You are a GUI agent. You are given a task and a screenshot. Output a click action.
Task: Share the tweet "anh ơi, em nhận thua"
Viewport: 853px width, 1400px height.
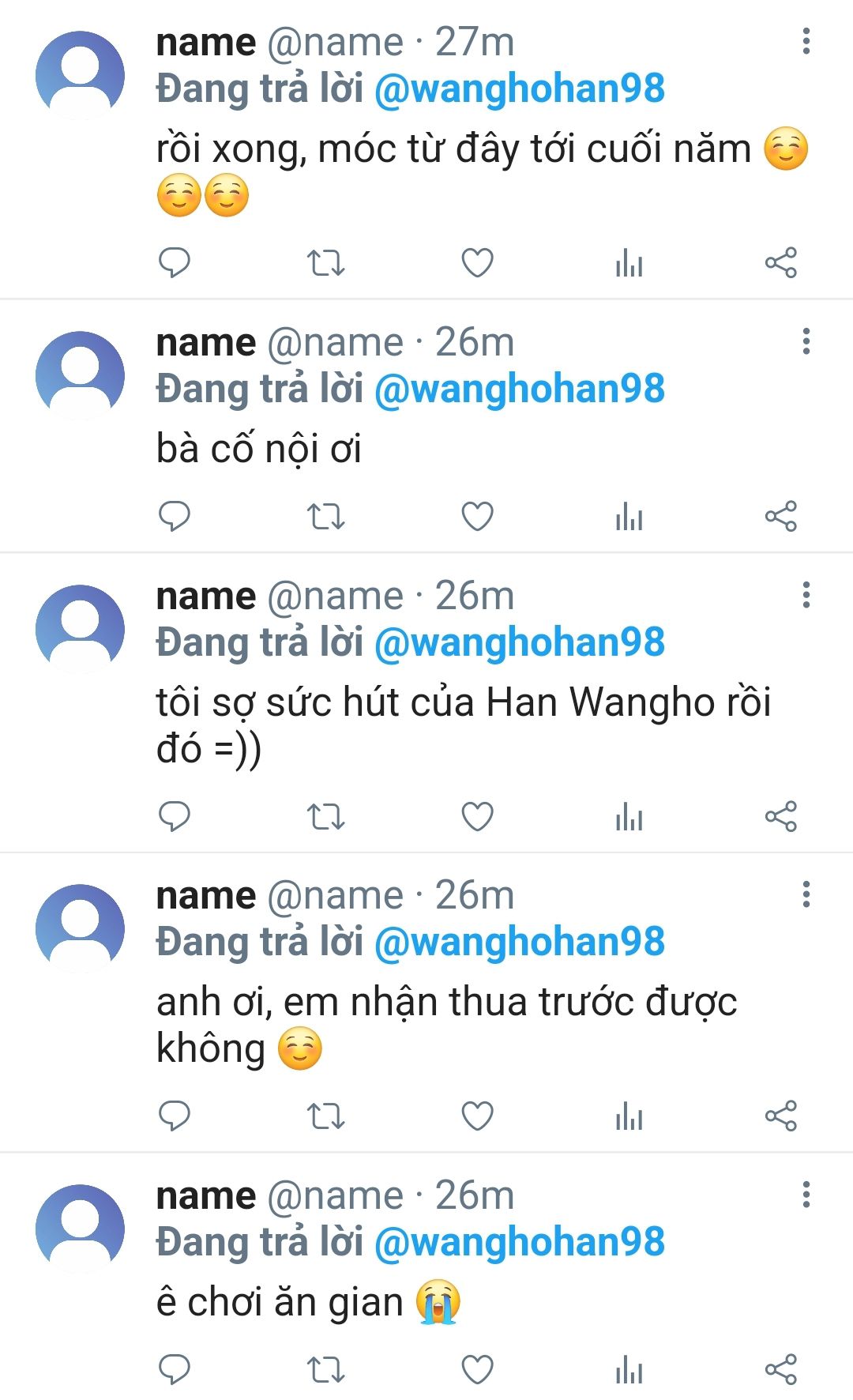[x=780, y=1116]
